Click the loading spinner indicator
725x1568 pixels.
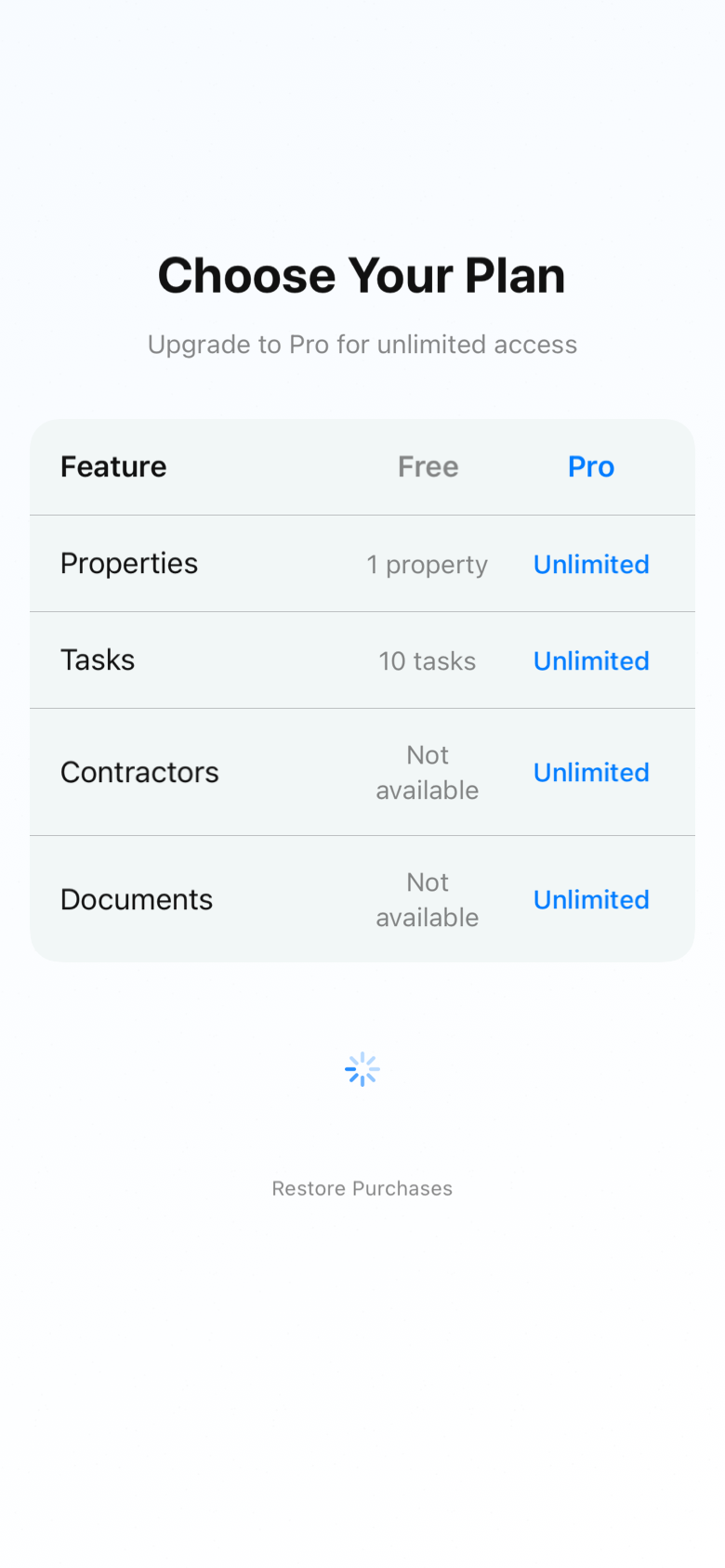(362, 1068)
